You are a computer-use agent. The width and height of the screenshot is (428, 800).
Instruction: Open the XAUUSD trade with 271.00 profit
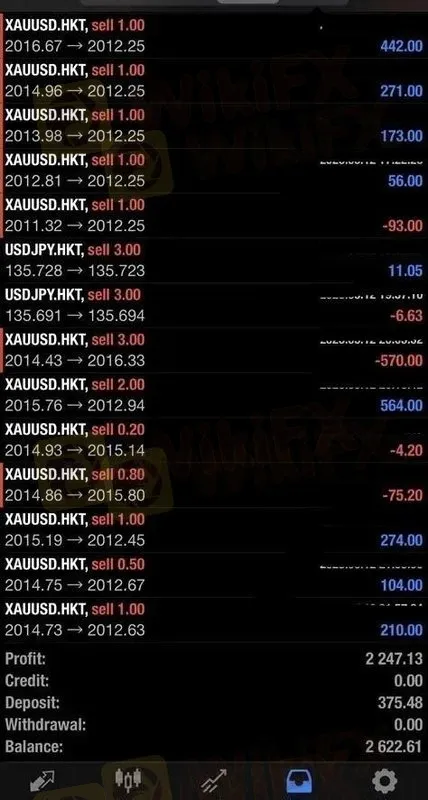point(214,81)
